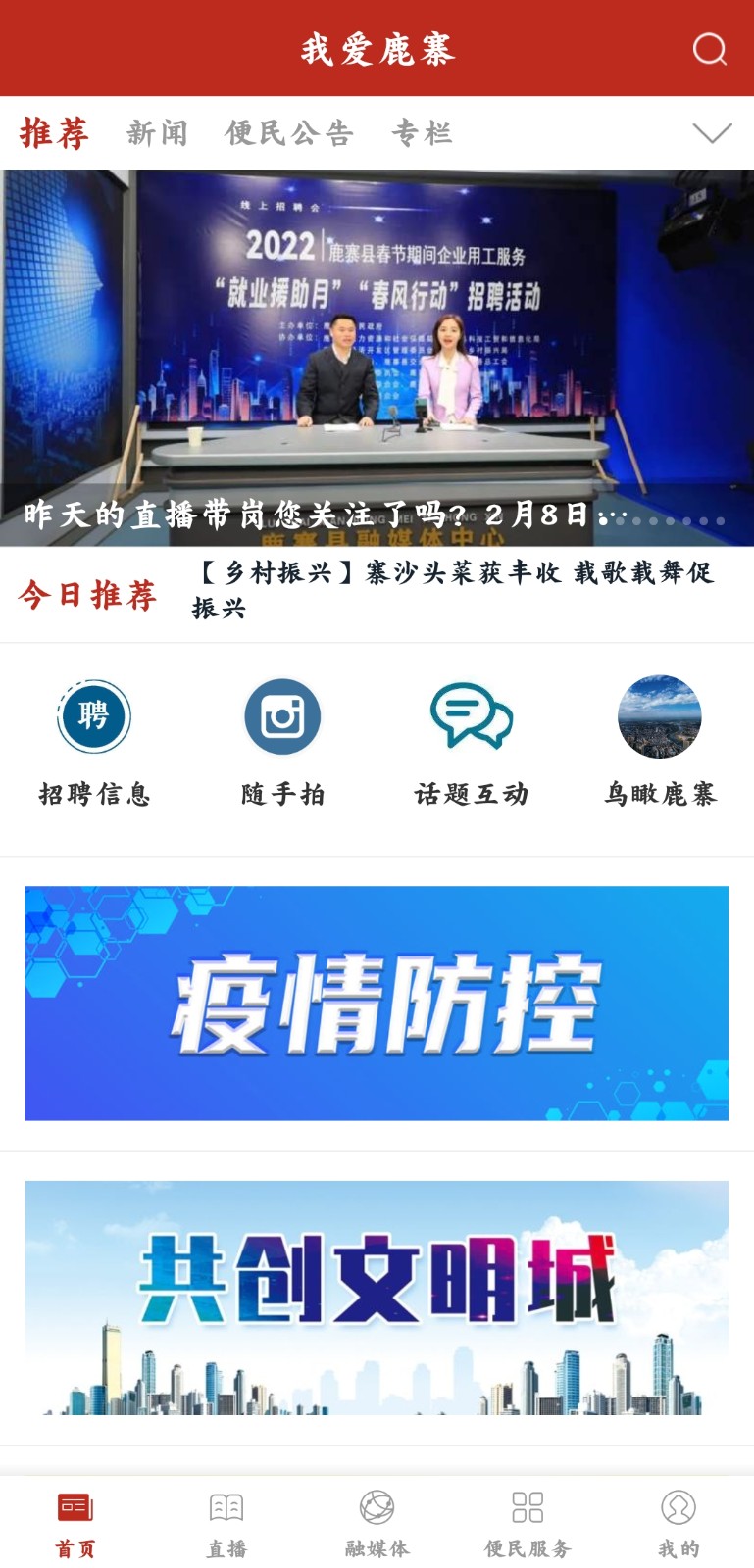This screenshot has height=1568, width=754.
Task: Open the 疫情防控 epidemic prevention banner
Action: tap(377, 1002)
